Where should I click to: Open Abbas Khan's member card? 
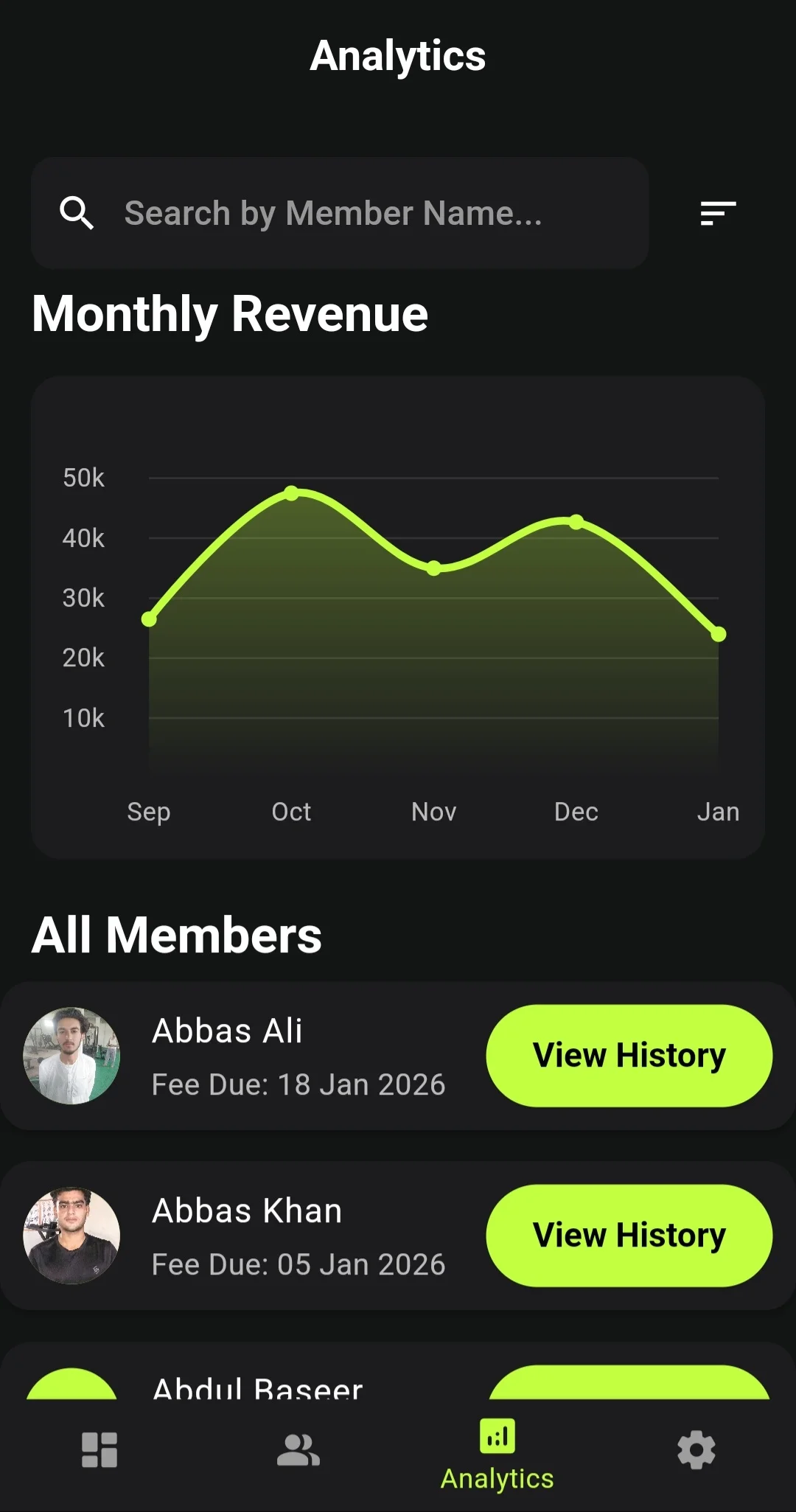coord(295,1236)
